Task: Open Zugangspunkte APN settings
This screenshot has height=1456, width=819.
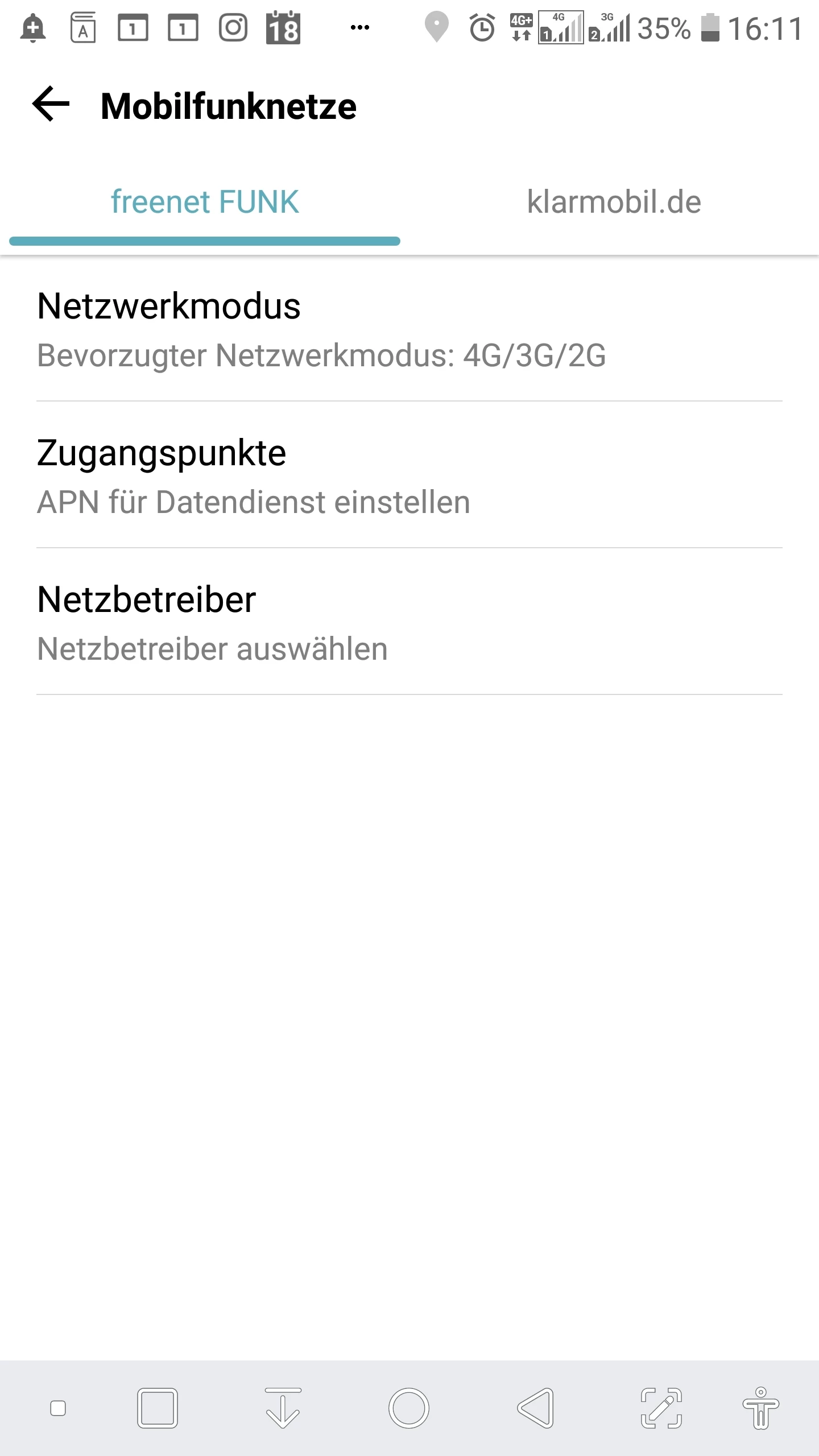Action: coord(409,477)
